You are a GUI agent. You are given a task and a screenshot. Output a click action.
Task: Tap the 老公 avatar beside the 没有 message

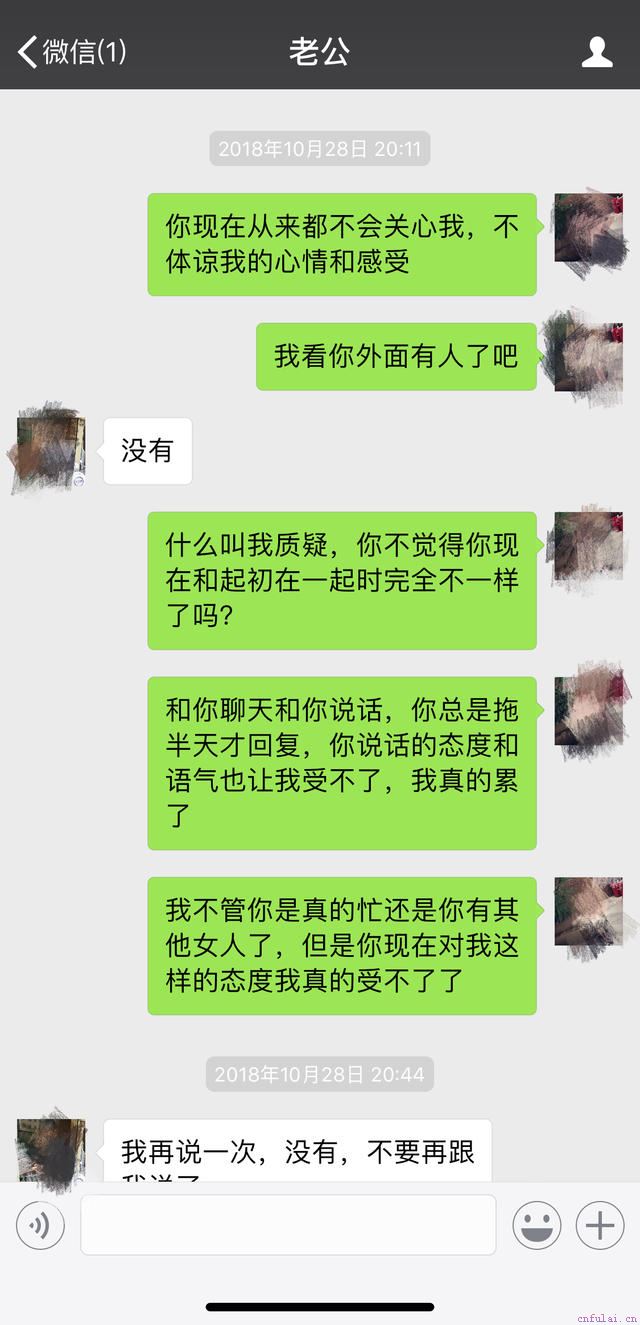50,451
